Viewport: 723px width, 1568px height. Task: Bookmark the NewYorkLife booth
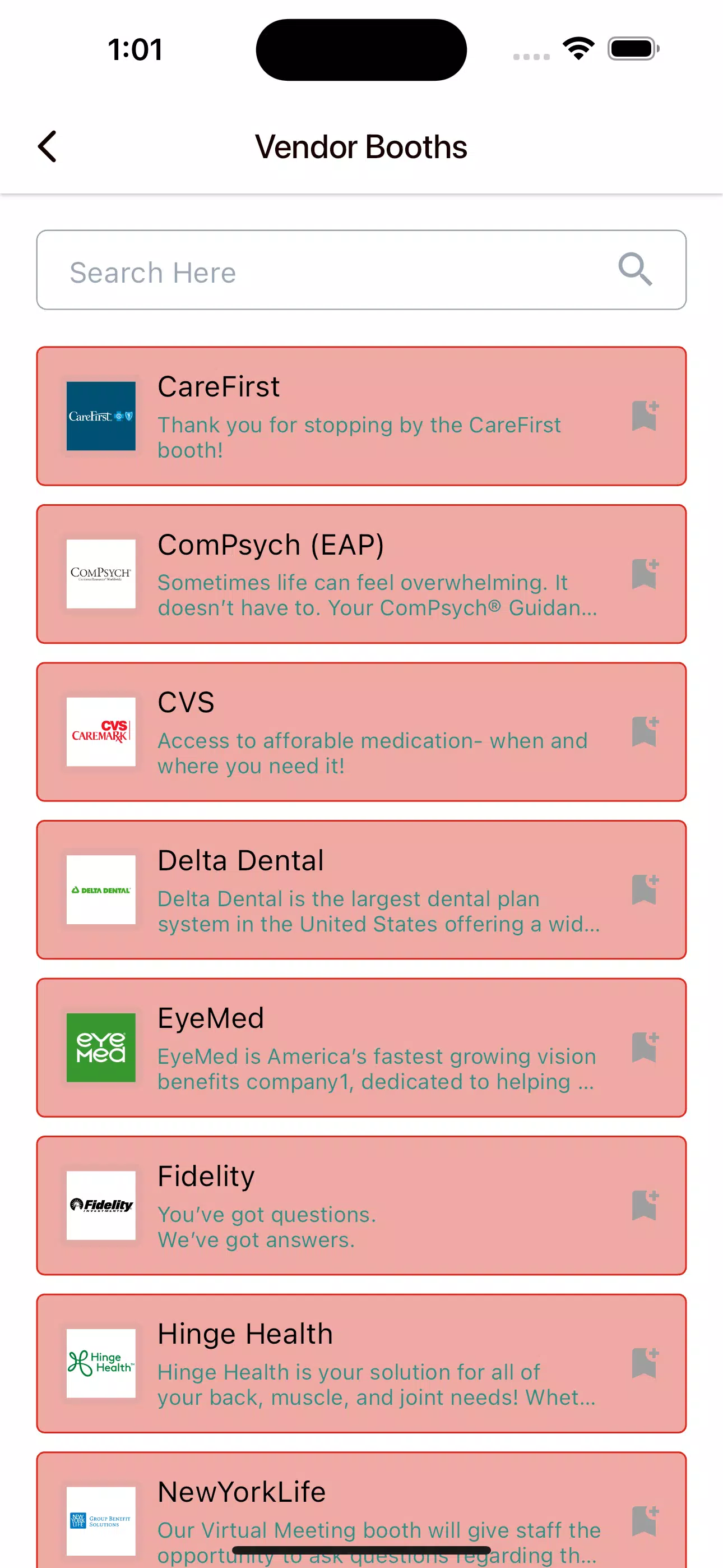tap(645, 1520)
